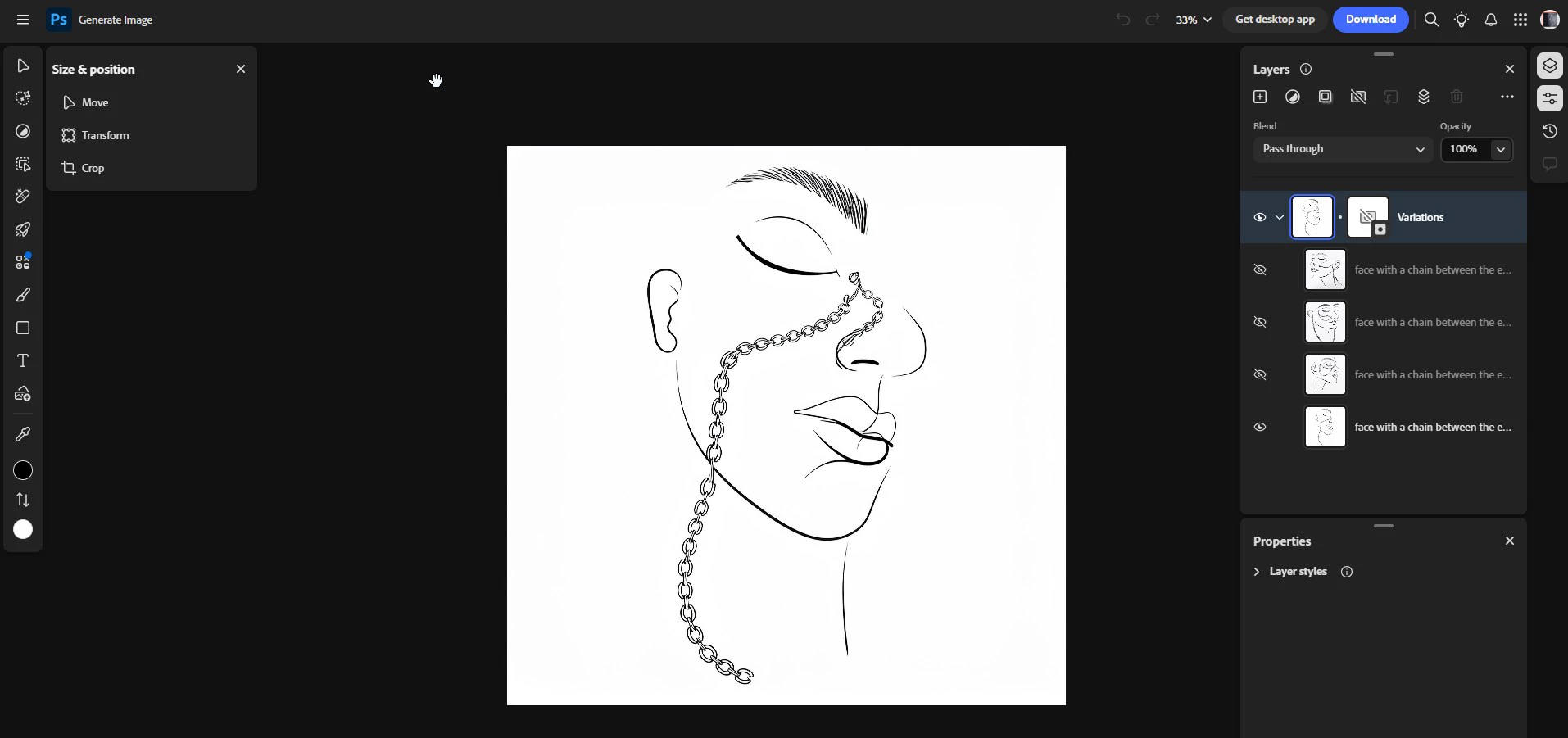Open the zoom level dropdown
The width and height of the screenshot is (1568, 738).
(x=1194, y=20)
